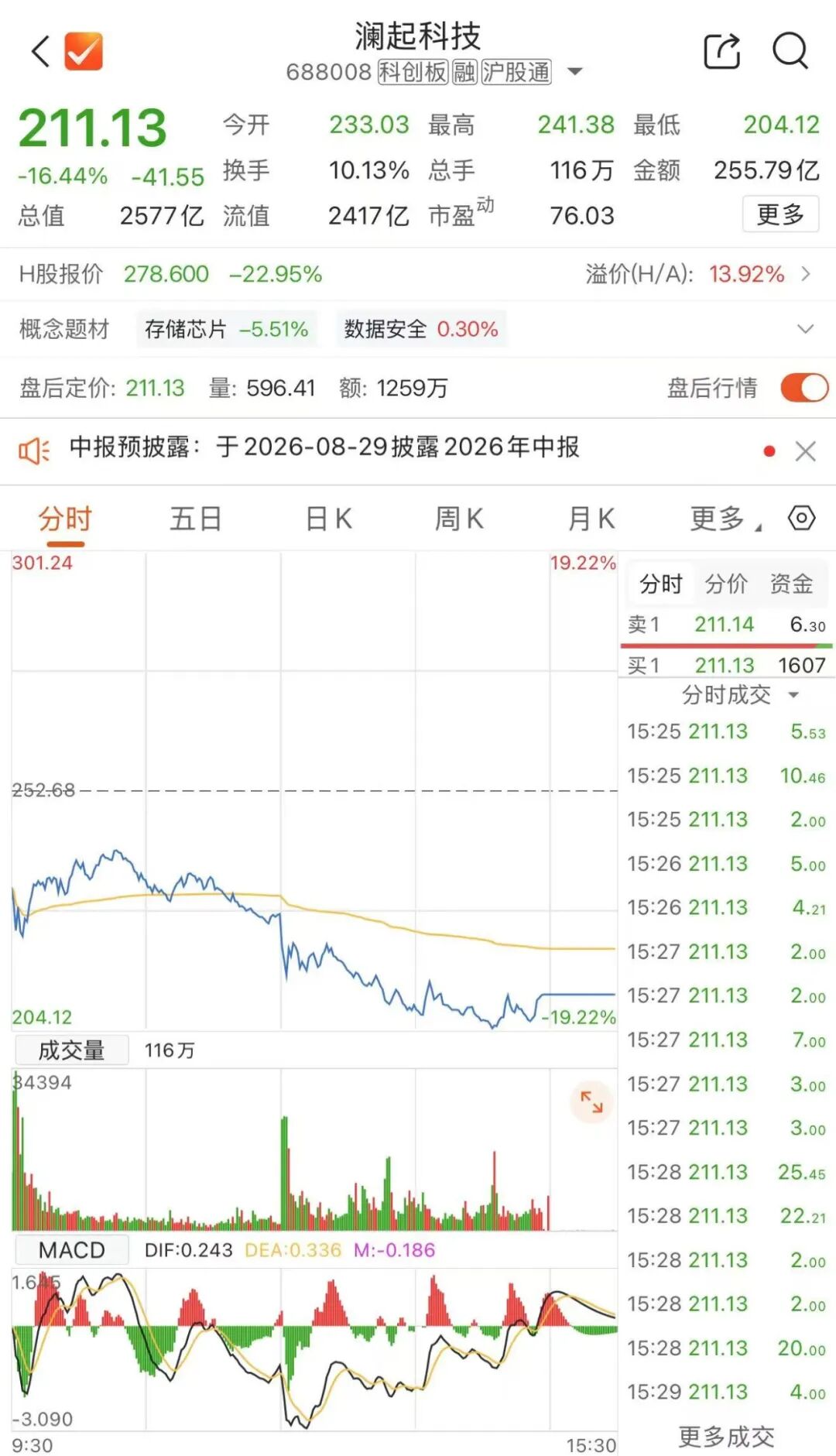Open chart settings hexagon icon
Image resolution: width=836 pixels, height=1456 pixels.
click(801, 518)
